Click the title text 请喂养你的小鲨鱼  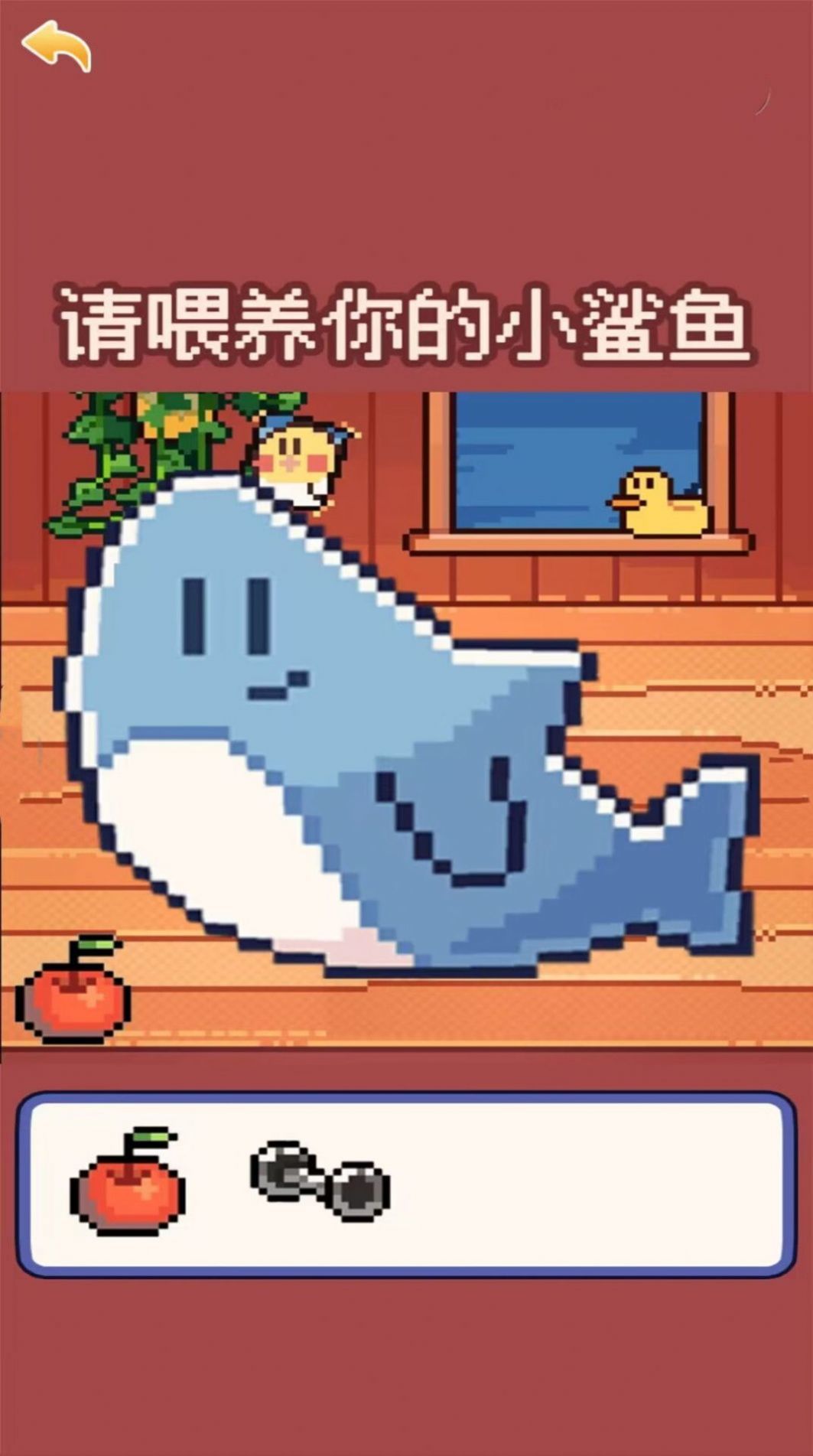[x=405, y=321]
